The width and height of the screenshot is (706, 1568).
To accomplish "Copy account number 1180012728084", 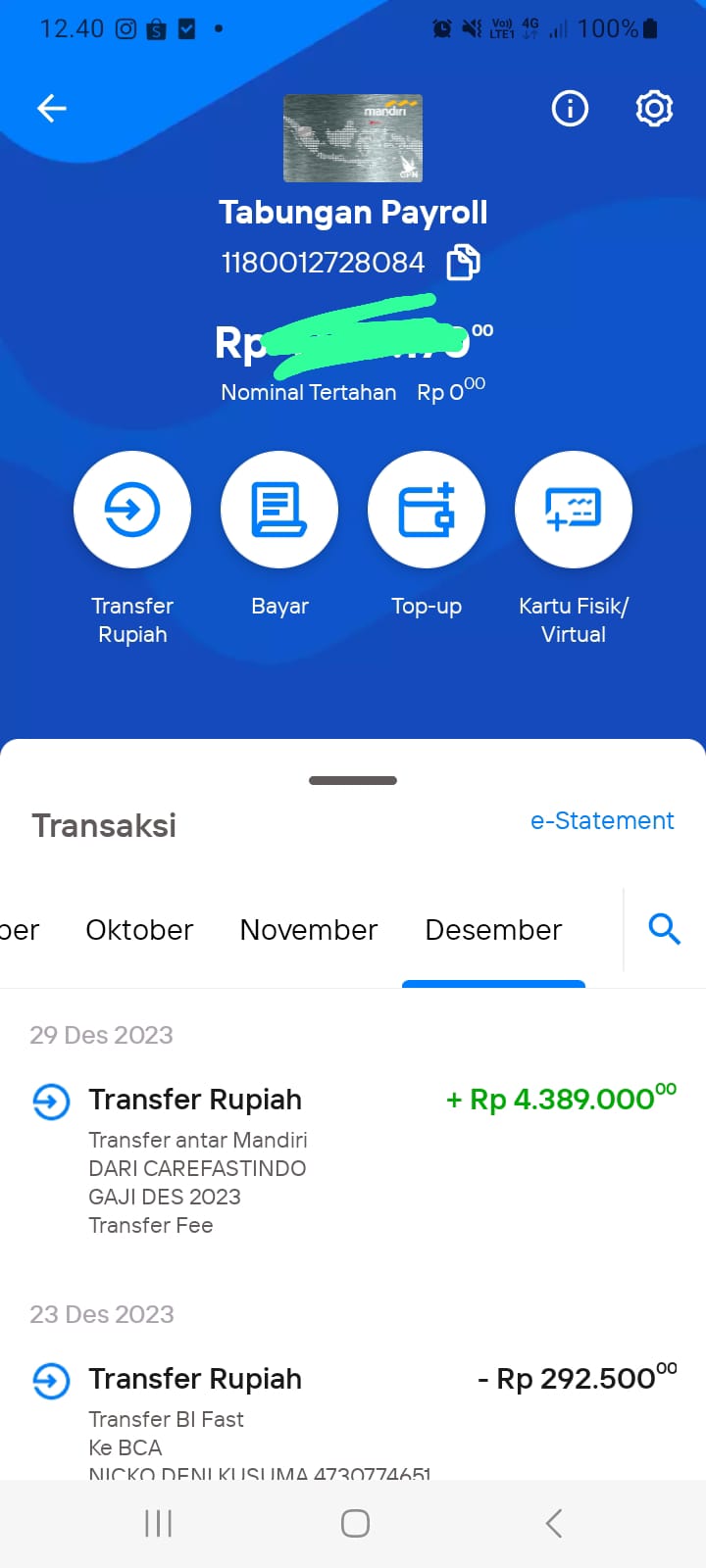I will click(463, 263).
